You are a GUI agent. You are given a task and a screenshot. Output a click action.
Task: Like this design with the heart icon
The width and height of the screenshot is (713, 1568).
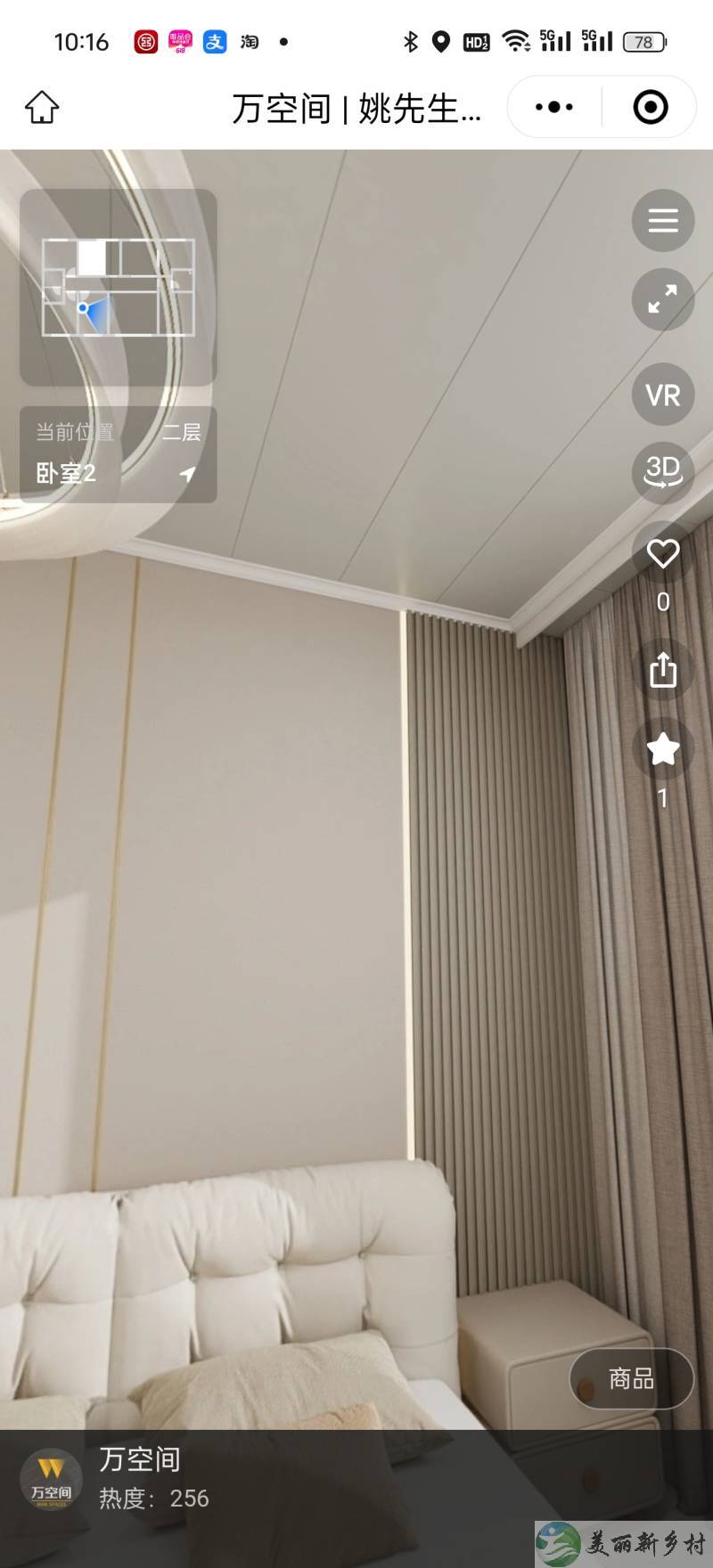pyautogui.click(x=662, y=554)
